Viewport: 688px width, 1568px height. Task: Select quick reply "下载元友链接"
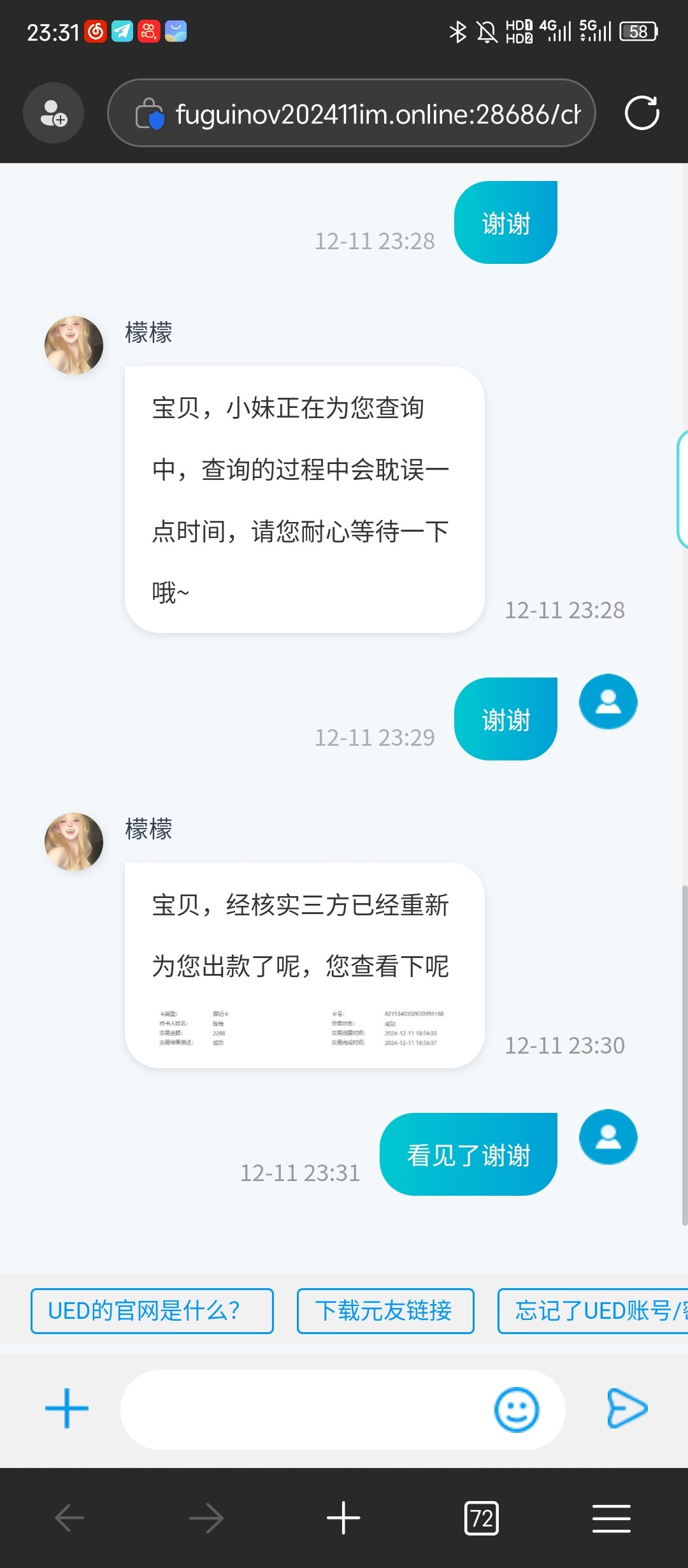(x=385, y=1310)
